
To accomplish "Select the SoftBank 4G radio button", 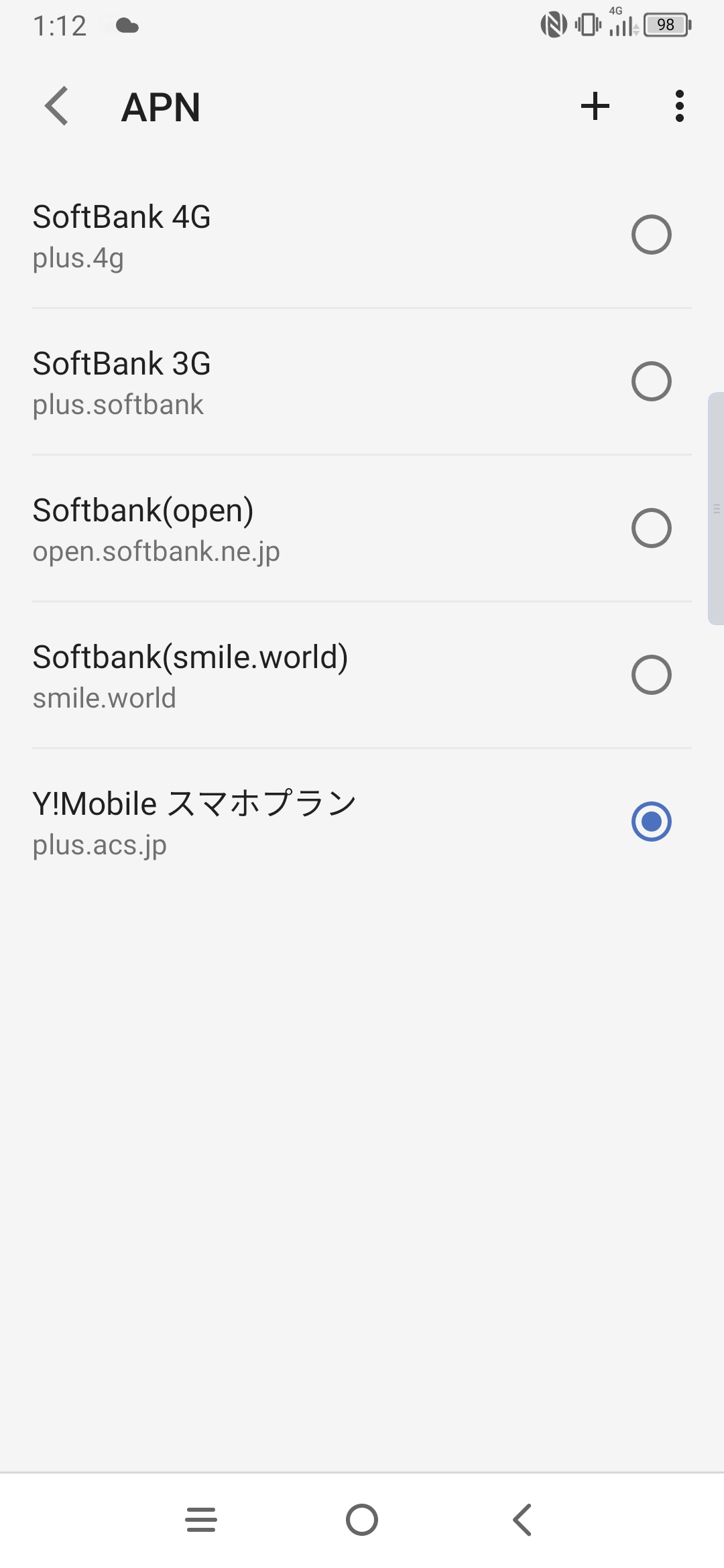I will (651, 234).
